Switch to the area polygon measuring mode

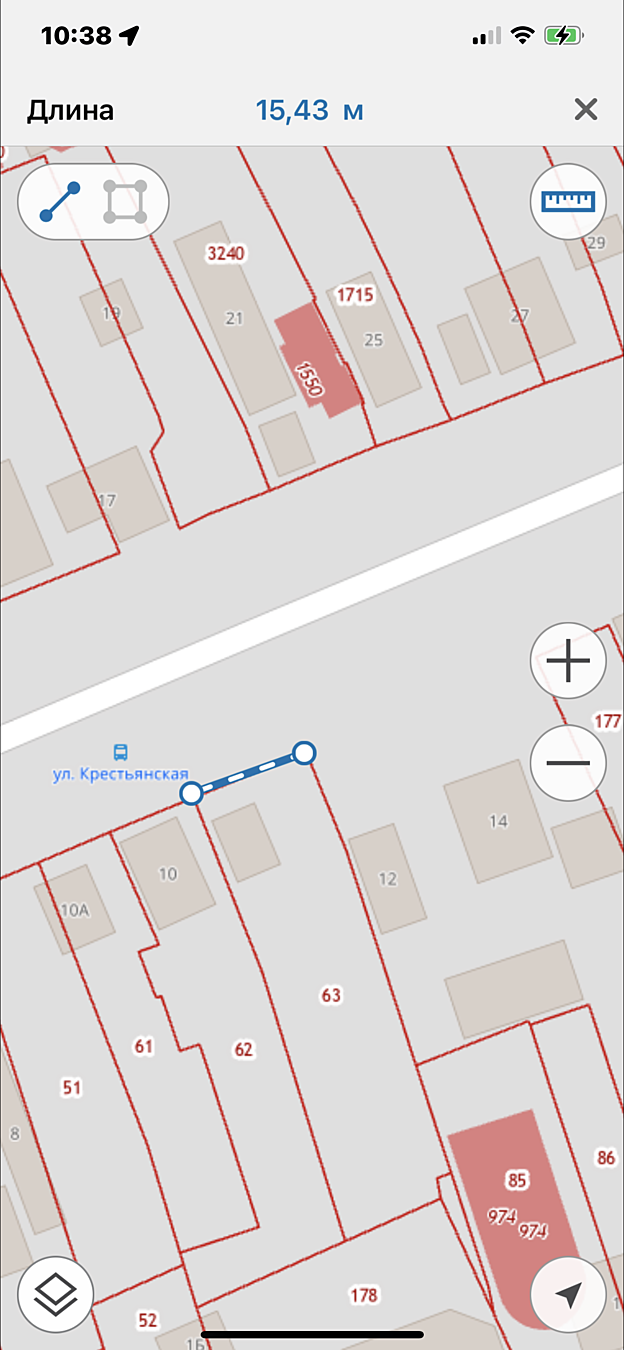click(127, 202)
